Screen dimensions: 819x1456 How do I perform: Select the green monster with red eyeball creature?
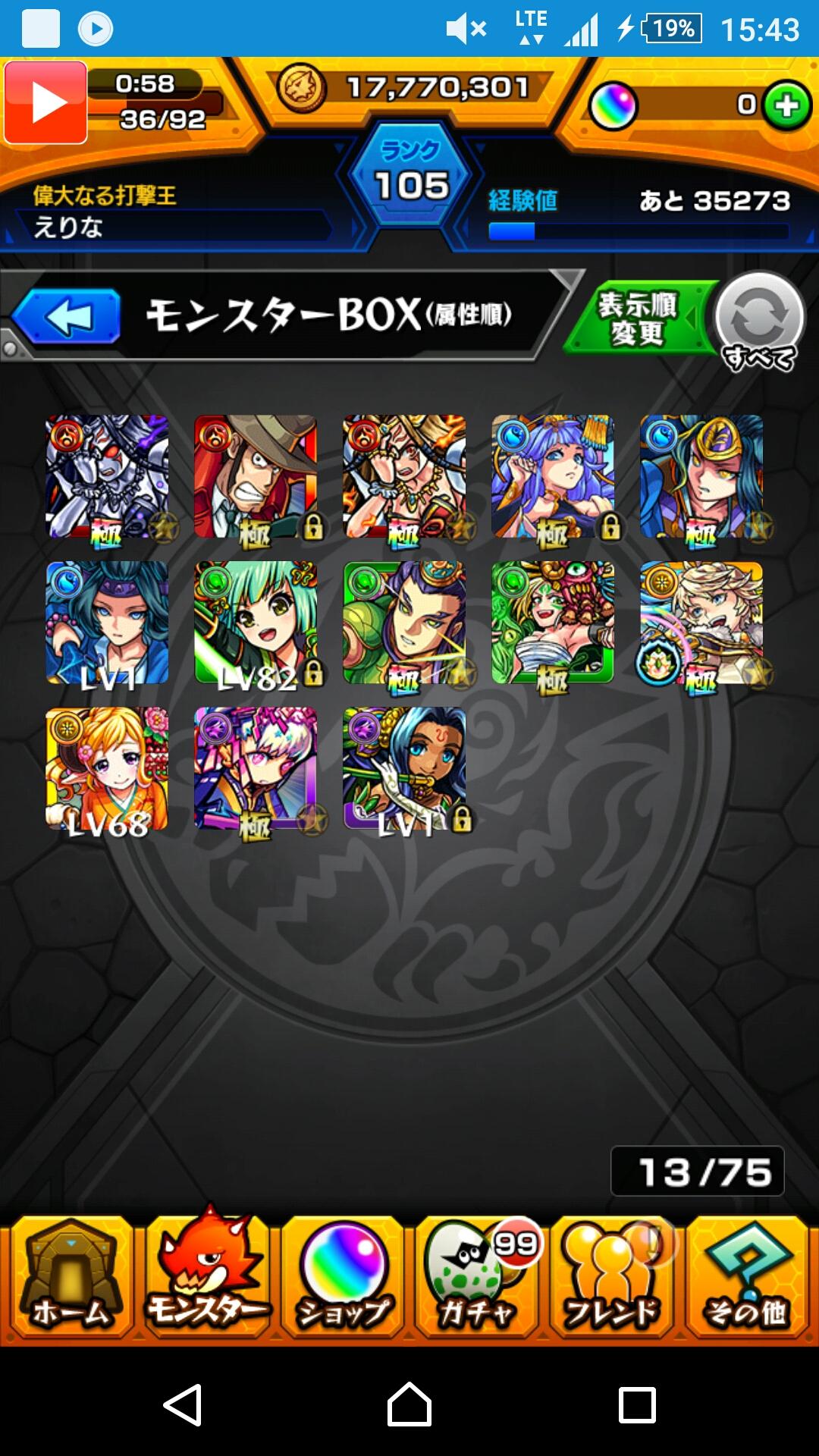(x=553, y=623)
